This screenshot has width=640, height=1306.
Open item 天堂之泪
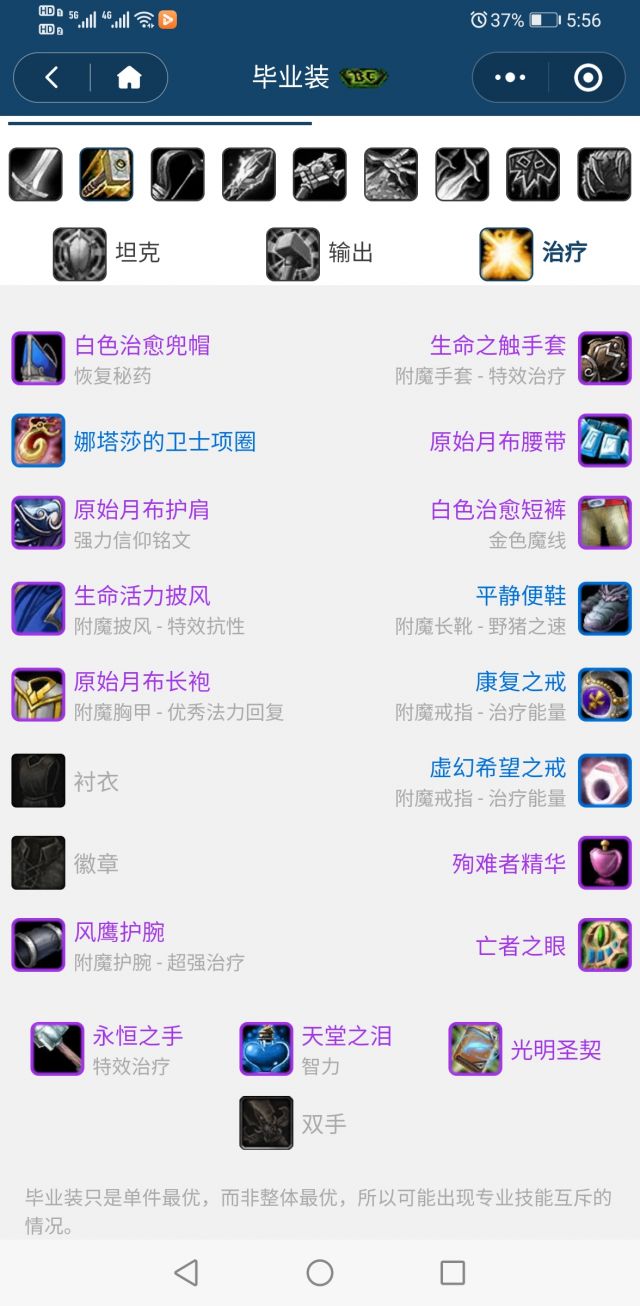(x=346, y=1036)
